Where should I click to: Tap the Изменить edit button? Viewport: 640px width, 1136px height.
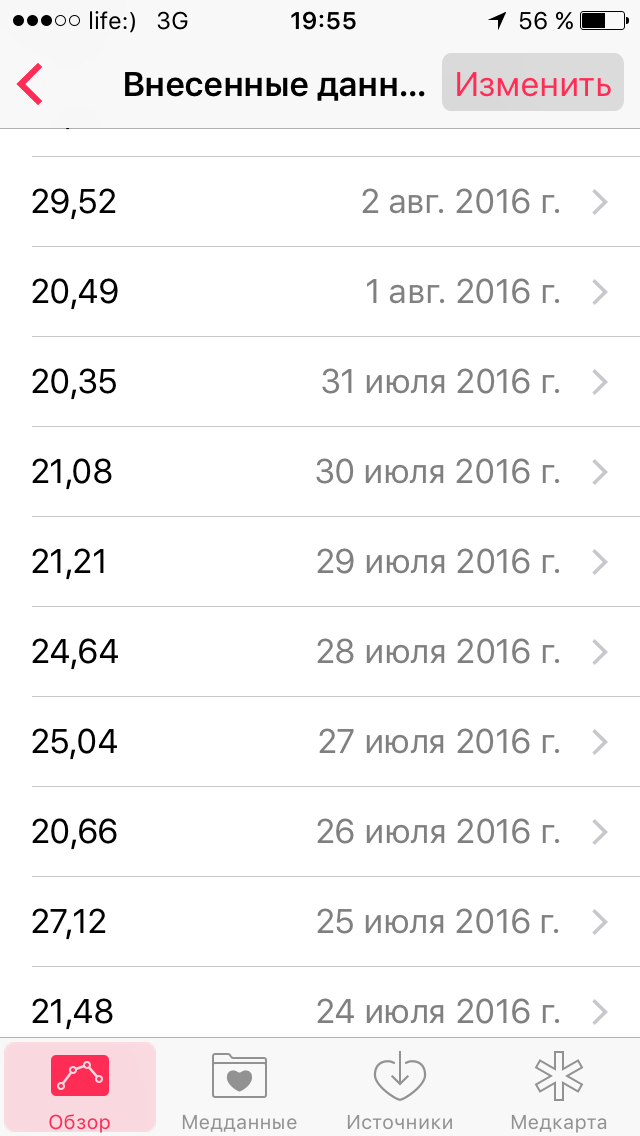(532, 84)
